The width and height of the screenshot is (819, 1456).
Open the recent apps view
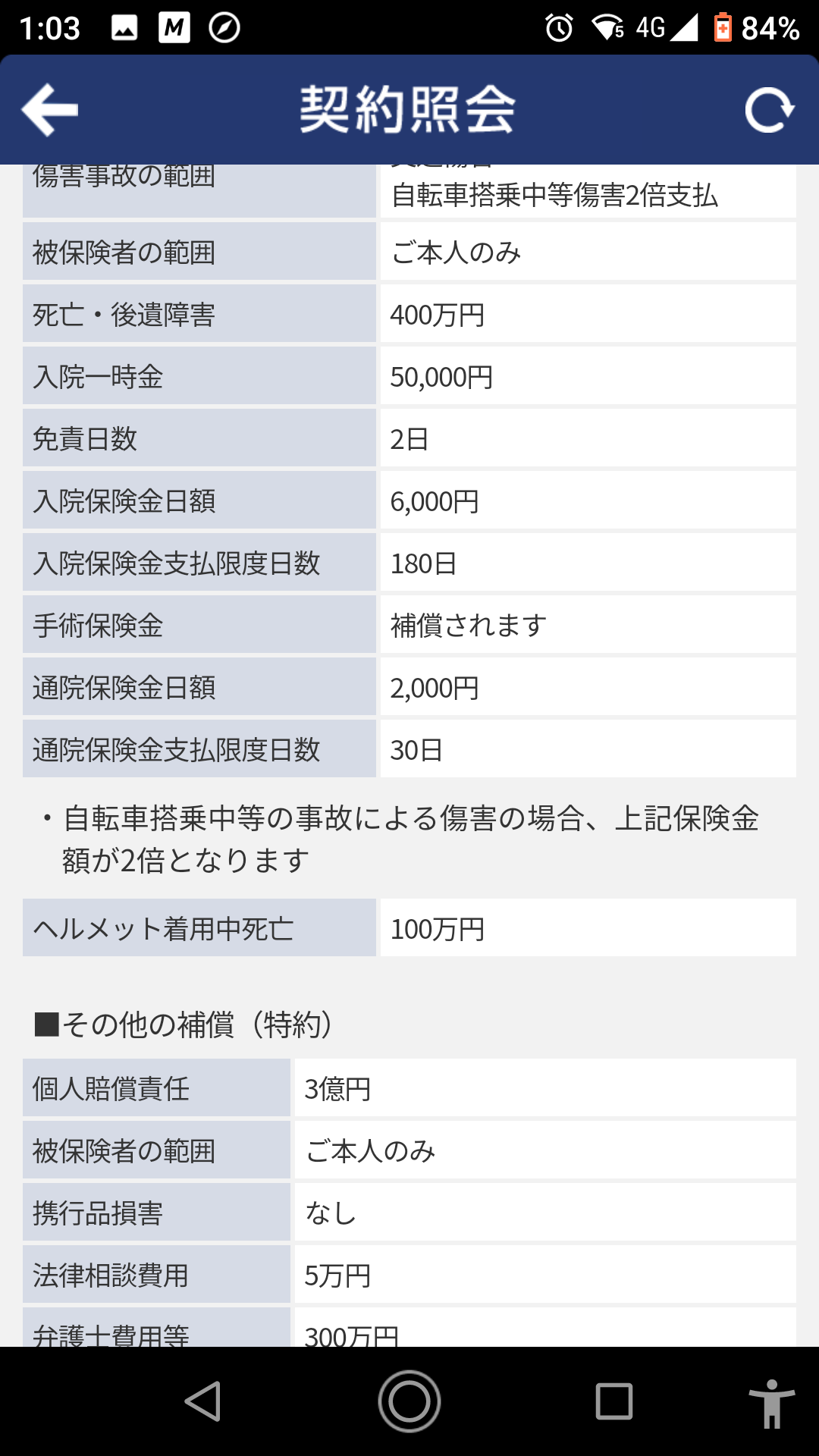pyautogui.click(x=614, y=1401)
